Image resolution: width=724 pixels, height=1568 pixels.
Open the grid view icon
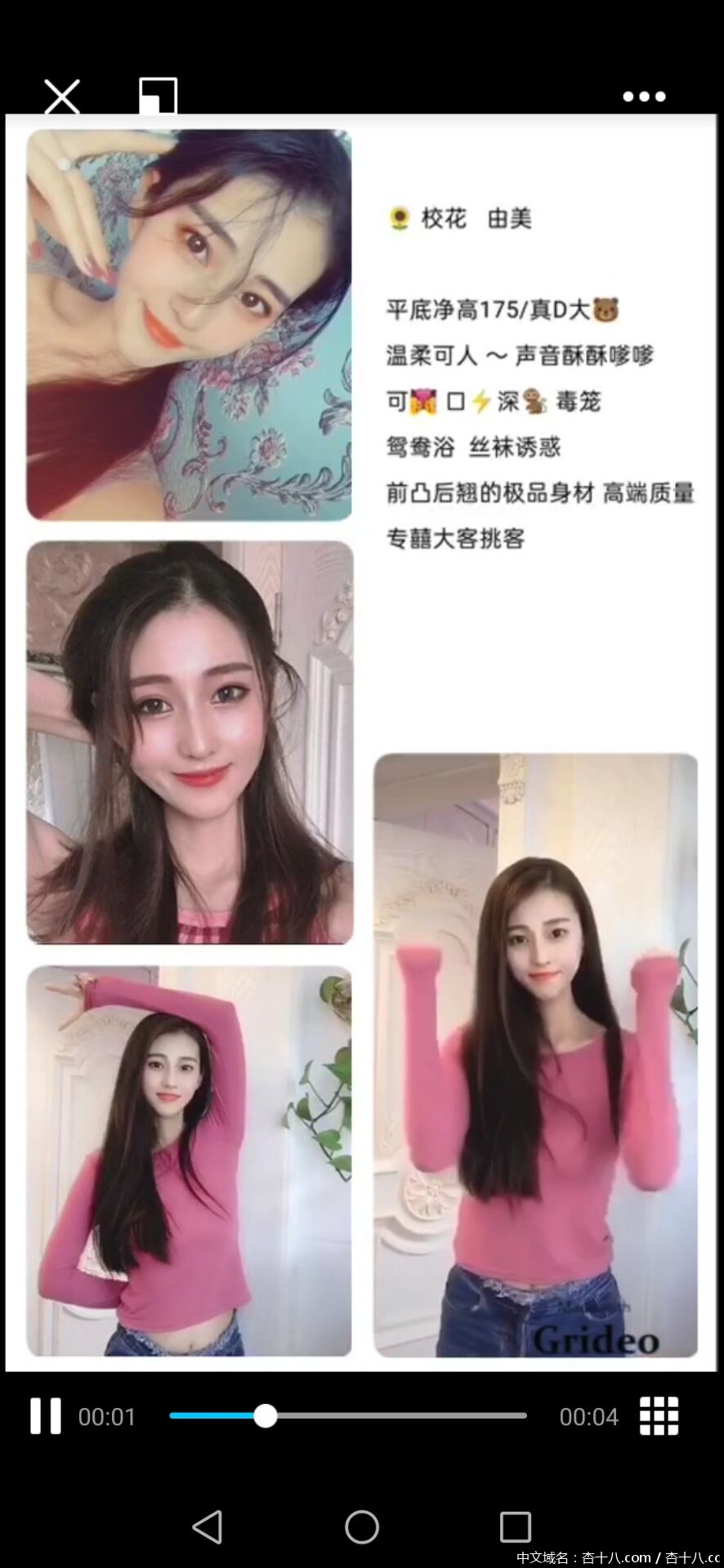(659, 1416)
